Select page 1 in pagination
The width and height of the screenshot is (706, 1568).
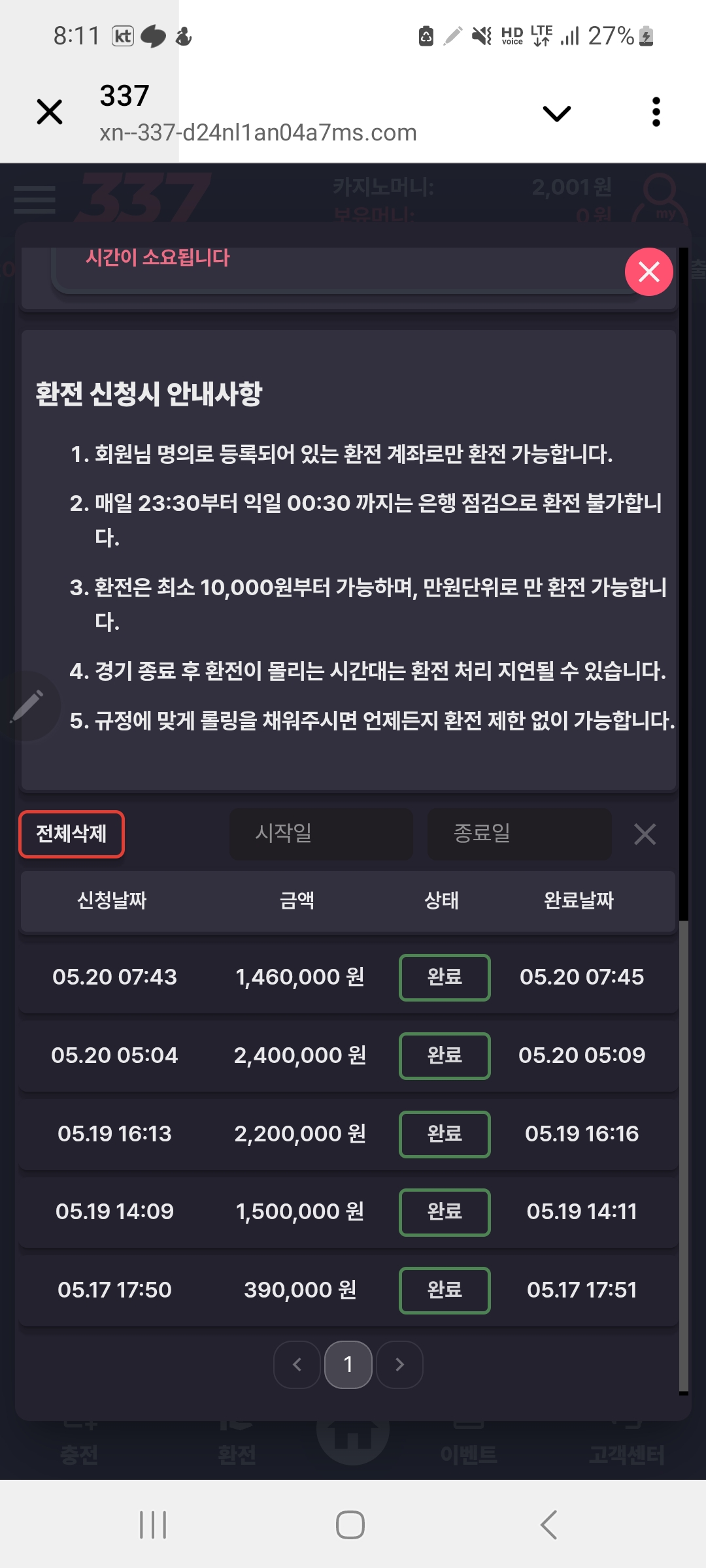tap(348, 1364)
